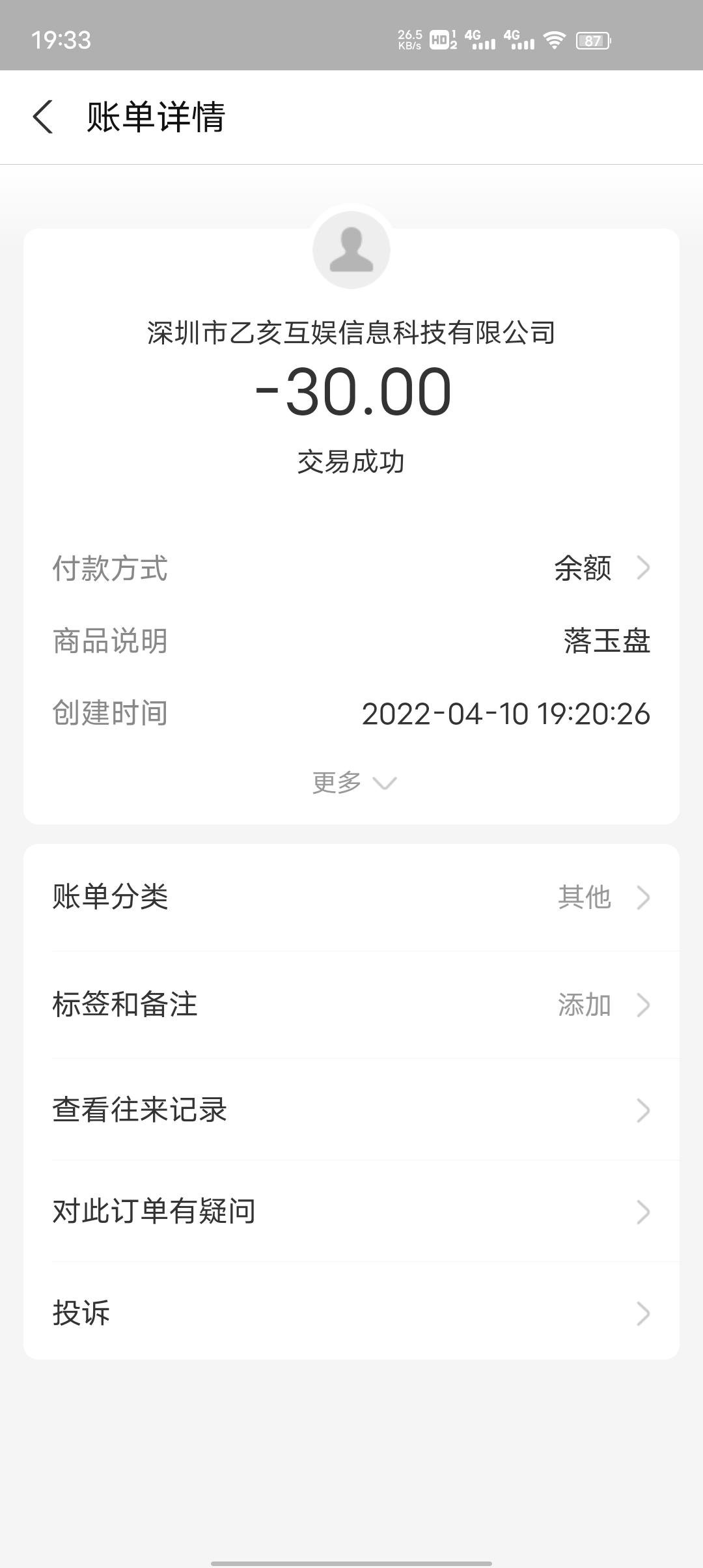Tap the network speed indicator showing 26.5 KB/s
This screenshot has height=1568, width=703.
pyautogui.click(x=409, y=41)
